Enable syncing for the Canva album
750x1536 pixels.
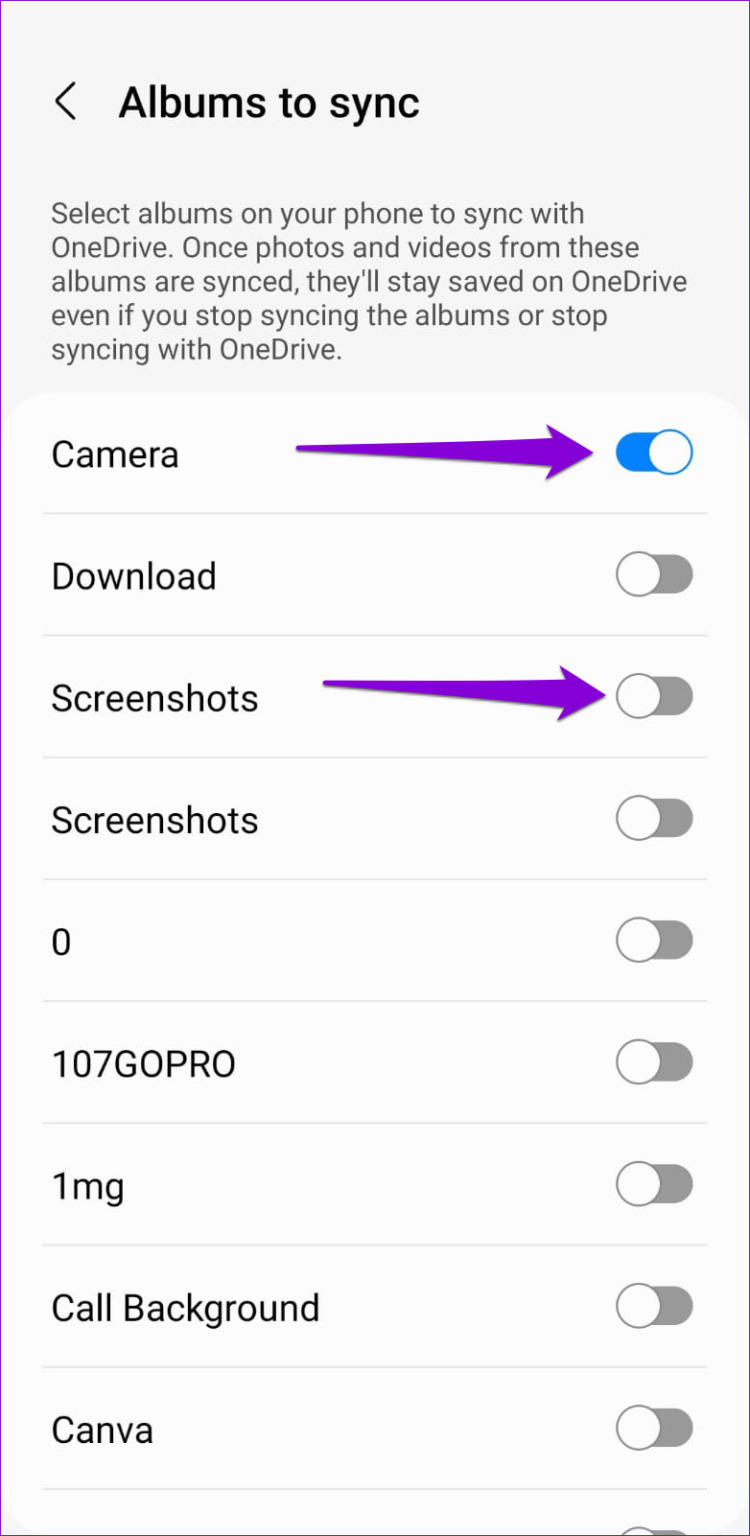[655, 1428]
